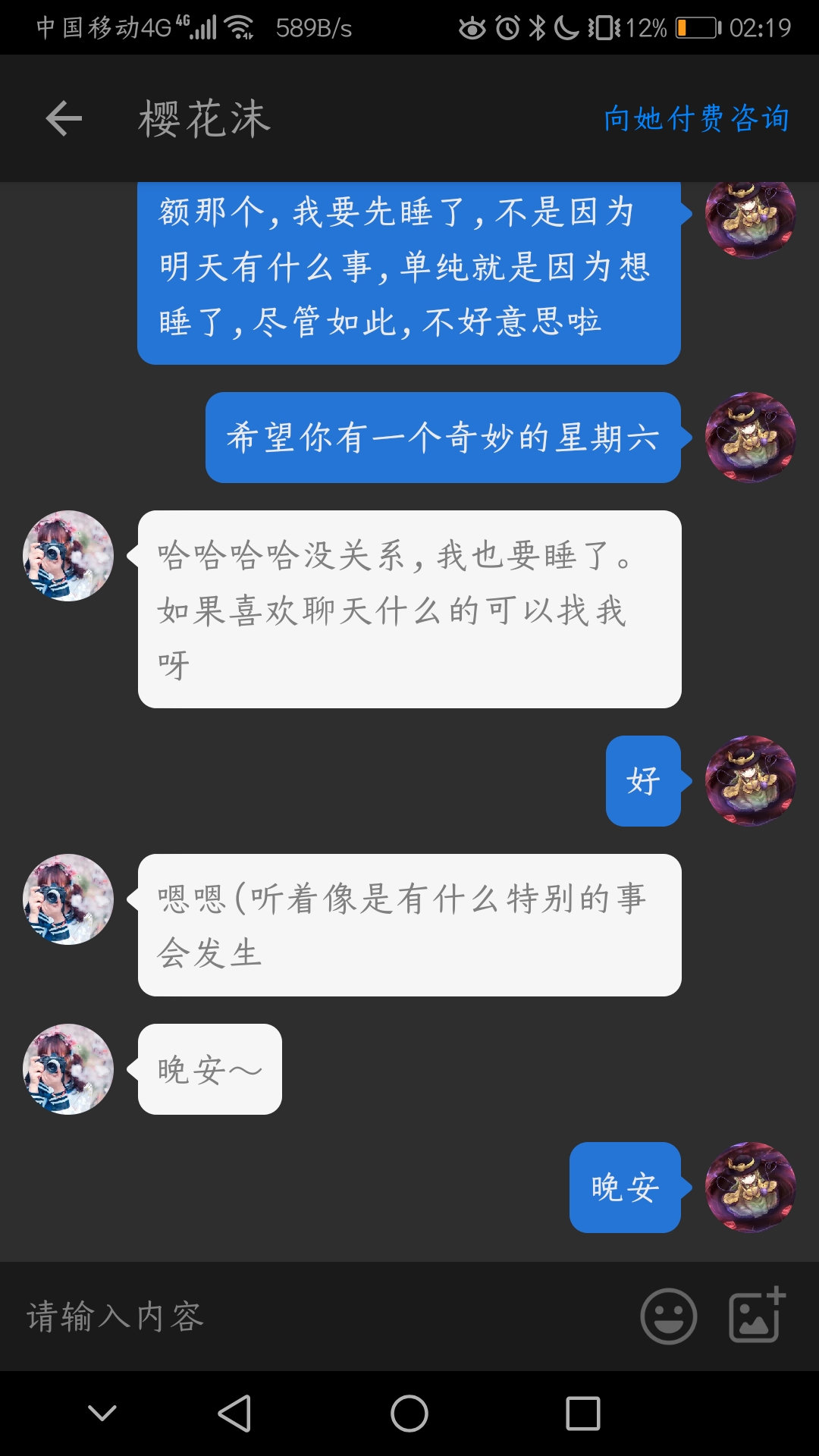
Task: Go back from the 樱花沫 chat
Action: (x=64, y=119)
